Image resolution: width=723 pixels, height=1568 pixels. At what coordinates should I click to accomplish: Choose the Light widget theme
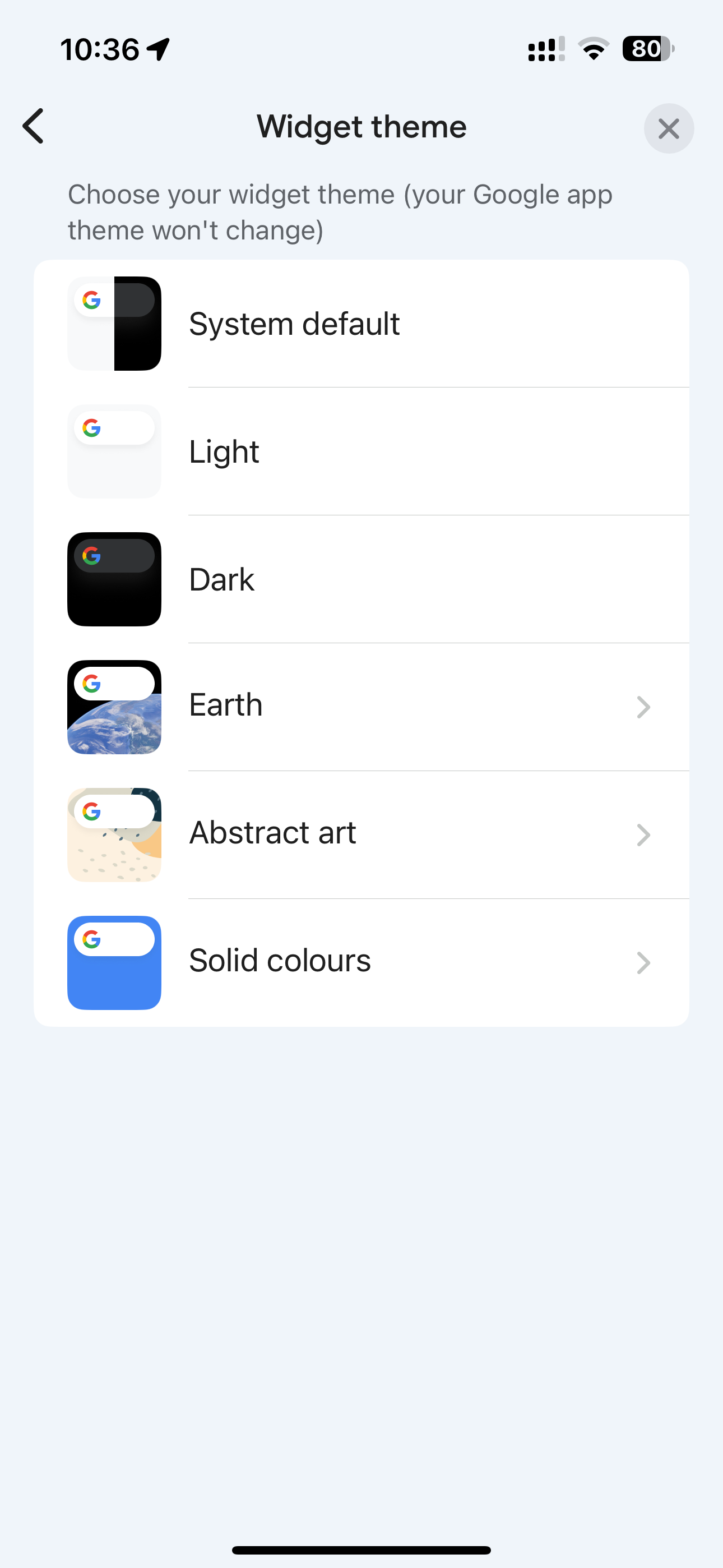pos(361,451)
